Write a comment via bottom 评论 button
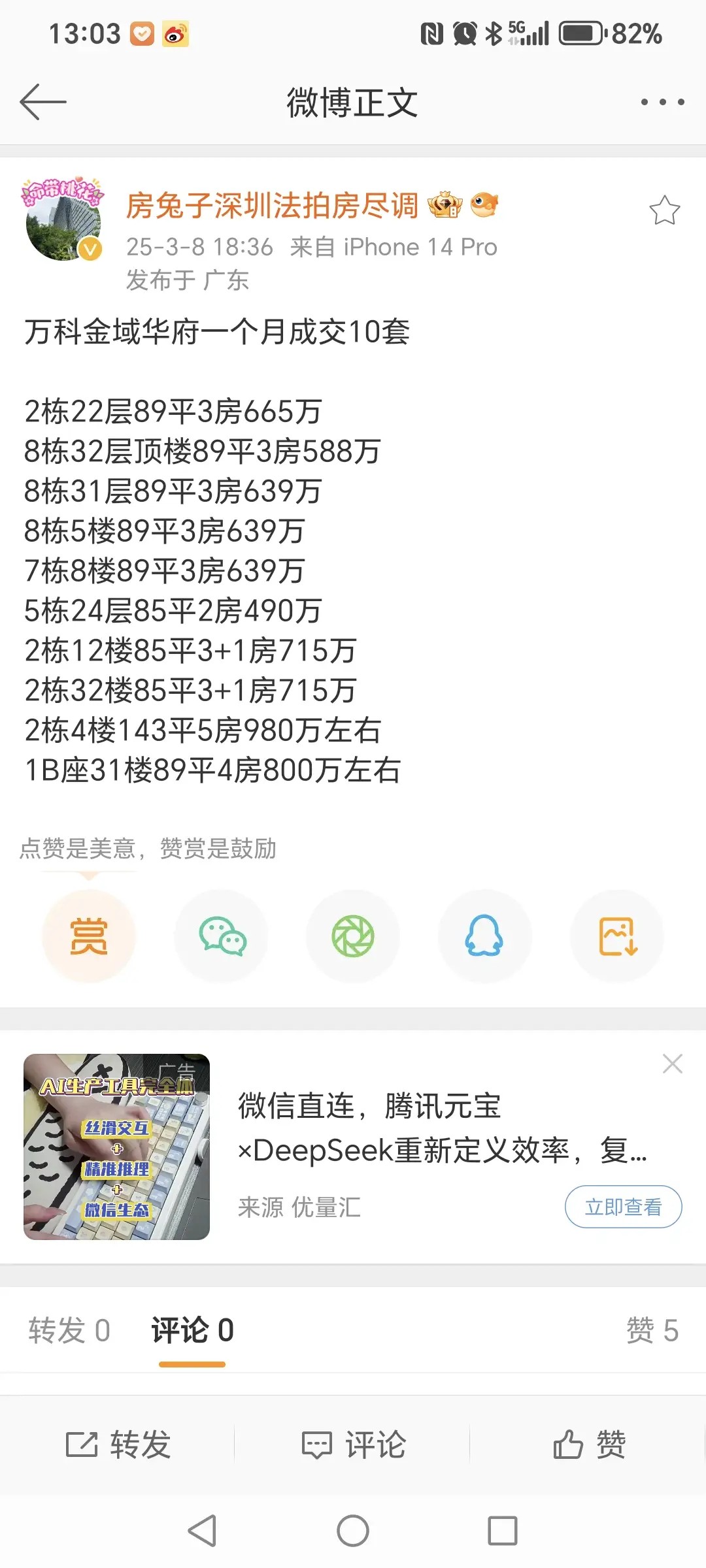The image size is (706, 1568). [353, 1445]
